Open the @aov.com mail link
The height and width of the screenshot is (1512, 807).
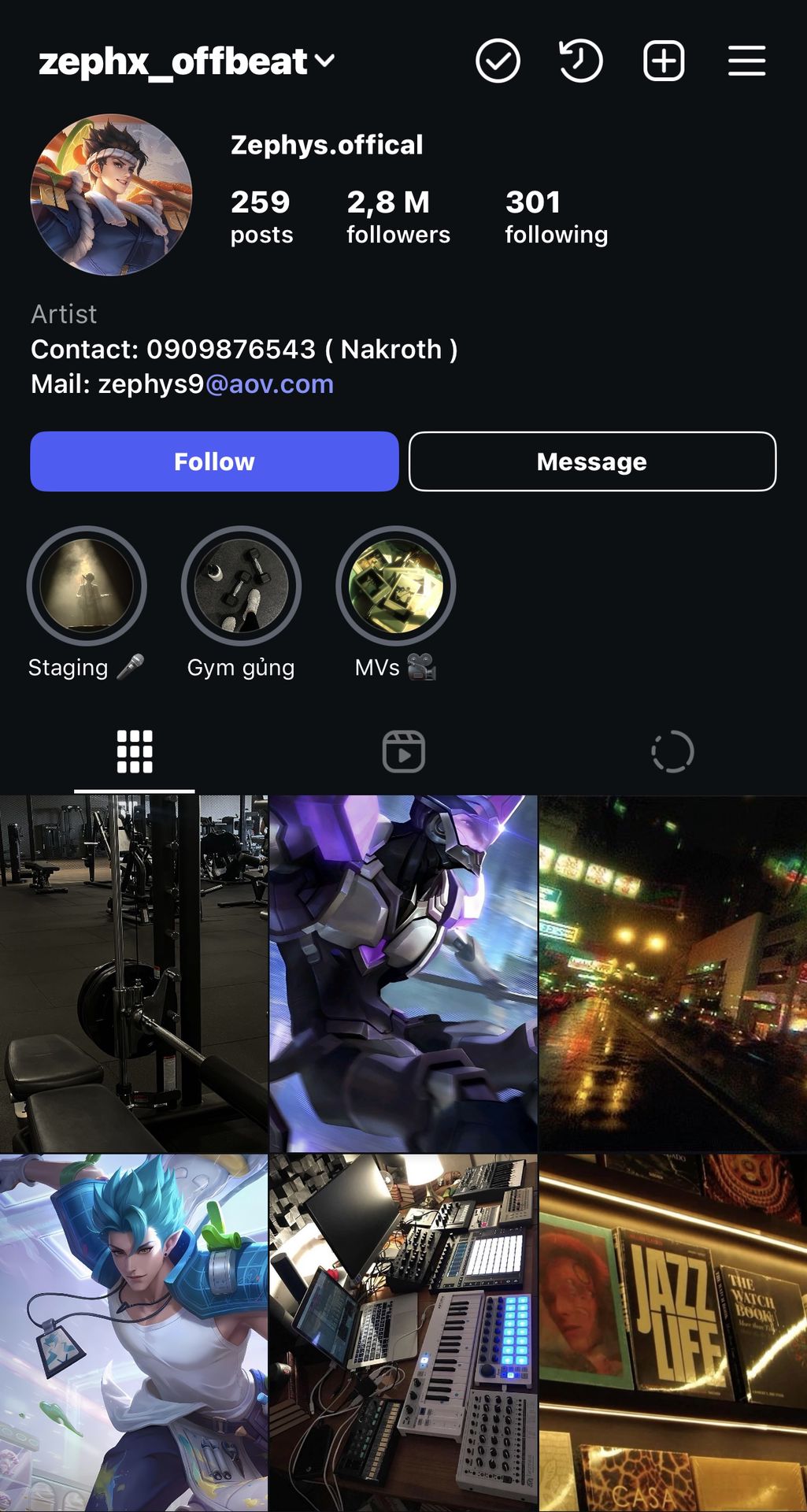(x=268, y=384)
